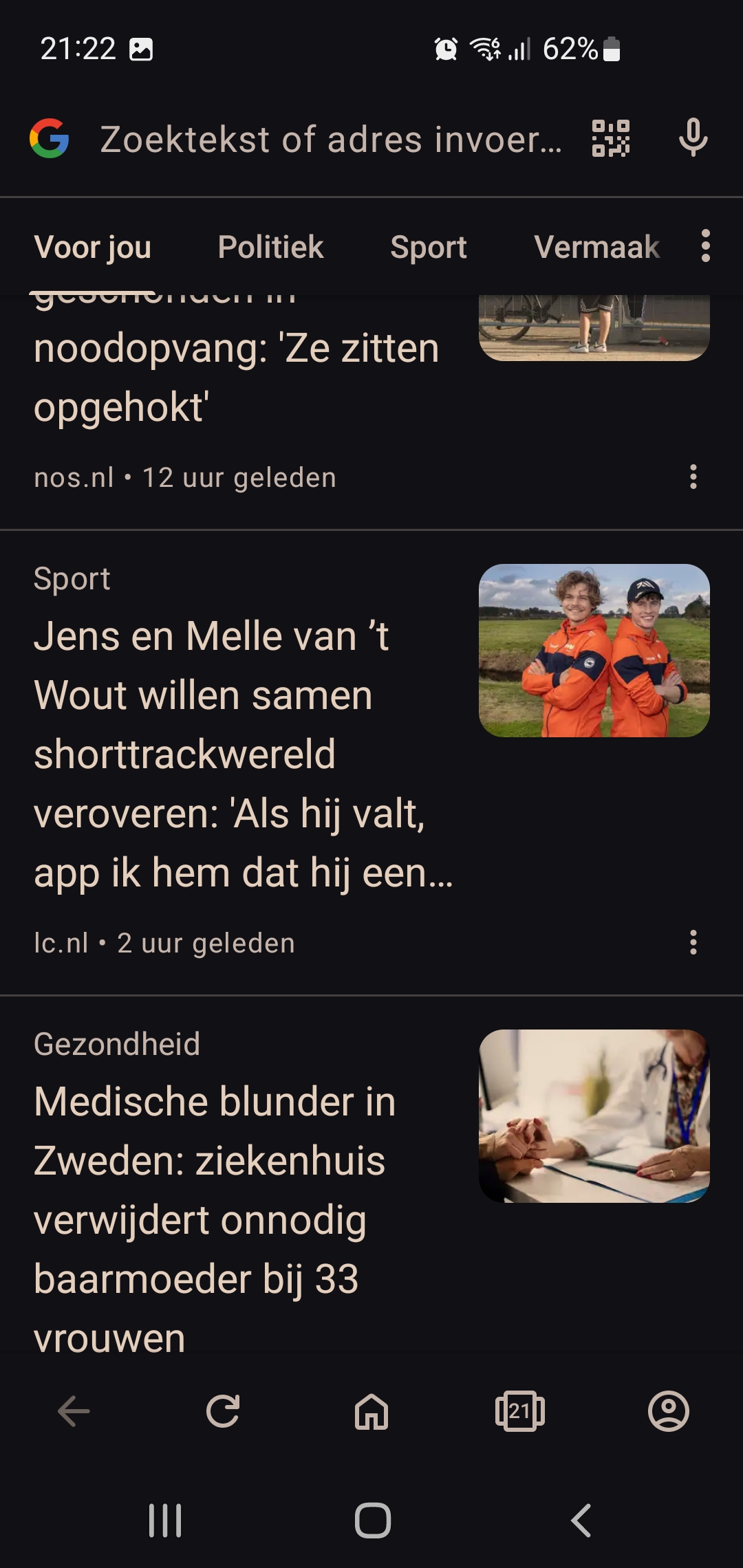Viewport: 743px width, 1568px height.
Task: Open recent apps from the navigation bar
Action: pyautogui.click(x=165, y=1521)
